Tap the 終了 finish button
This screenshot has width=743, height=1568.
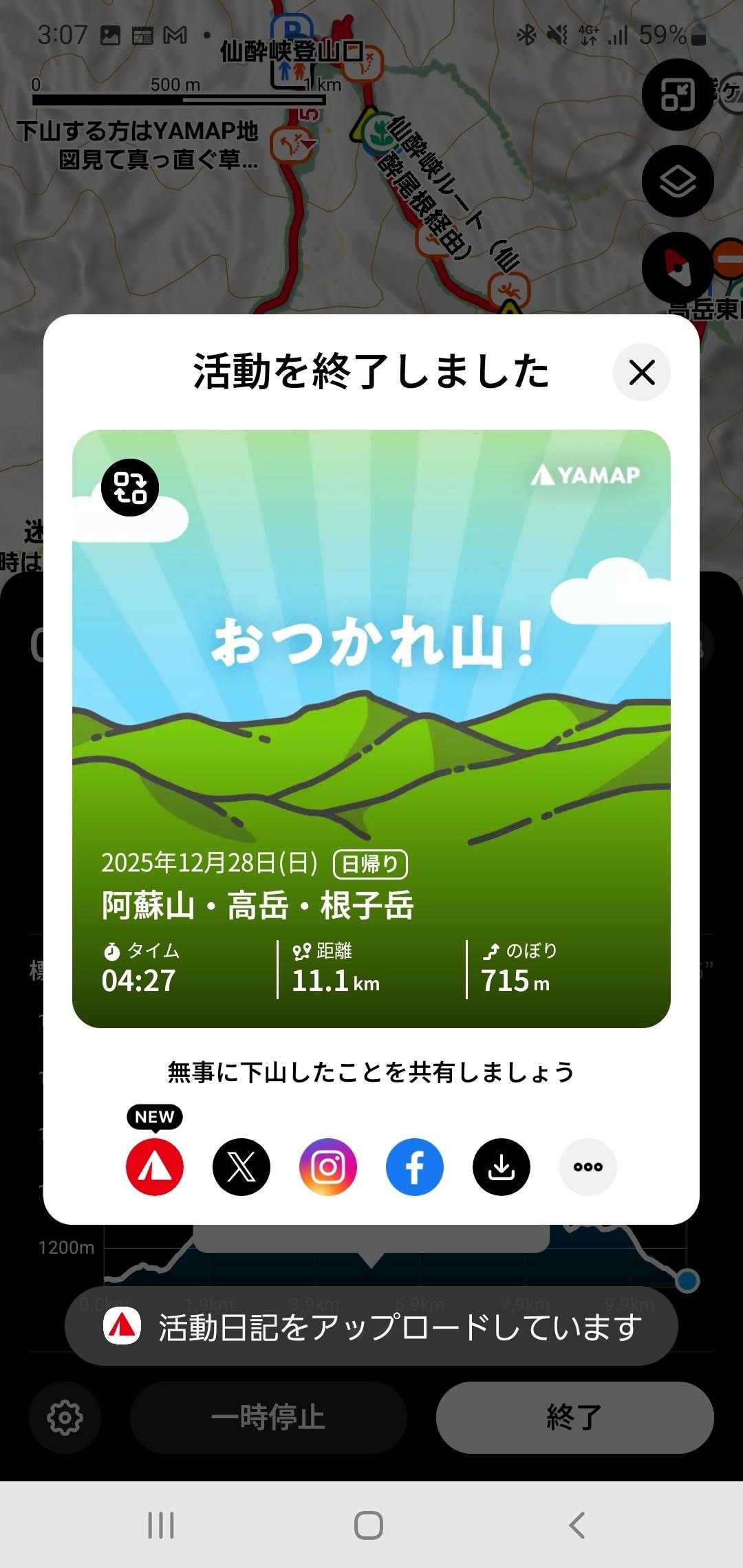pos(574,1417)
